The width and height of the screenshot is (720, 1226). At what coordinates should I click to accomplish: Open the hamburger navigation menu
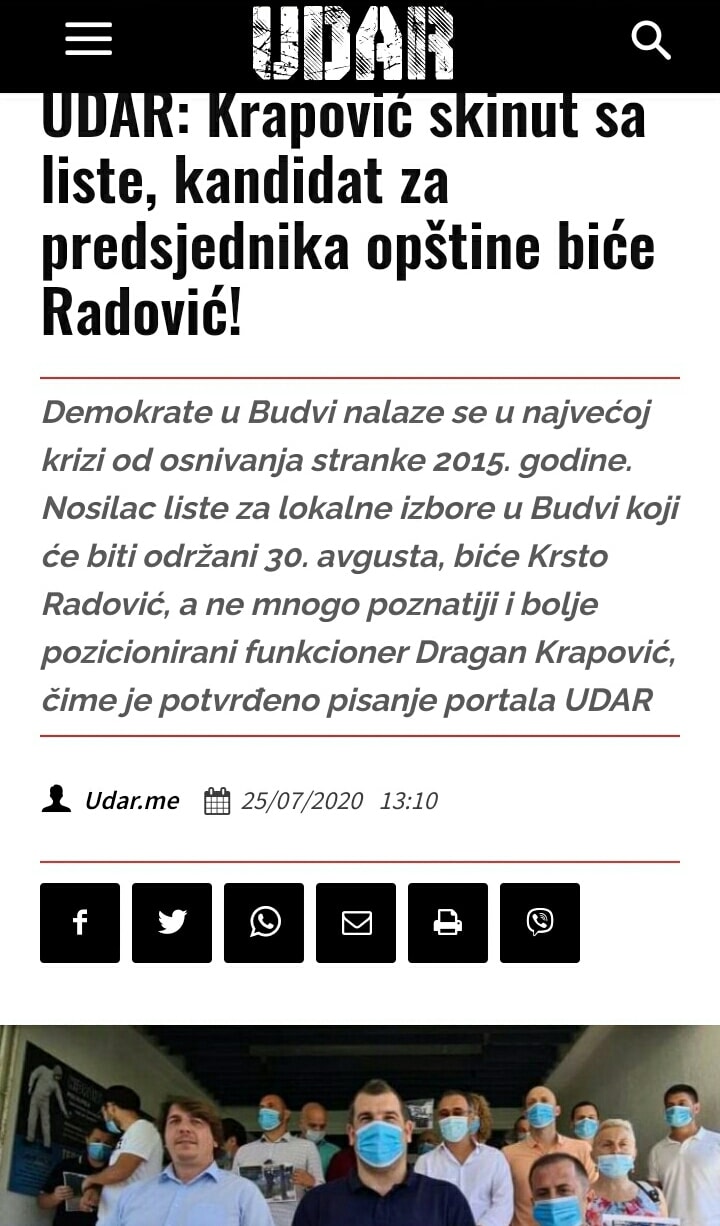pos(88,40)
